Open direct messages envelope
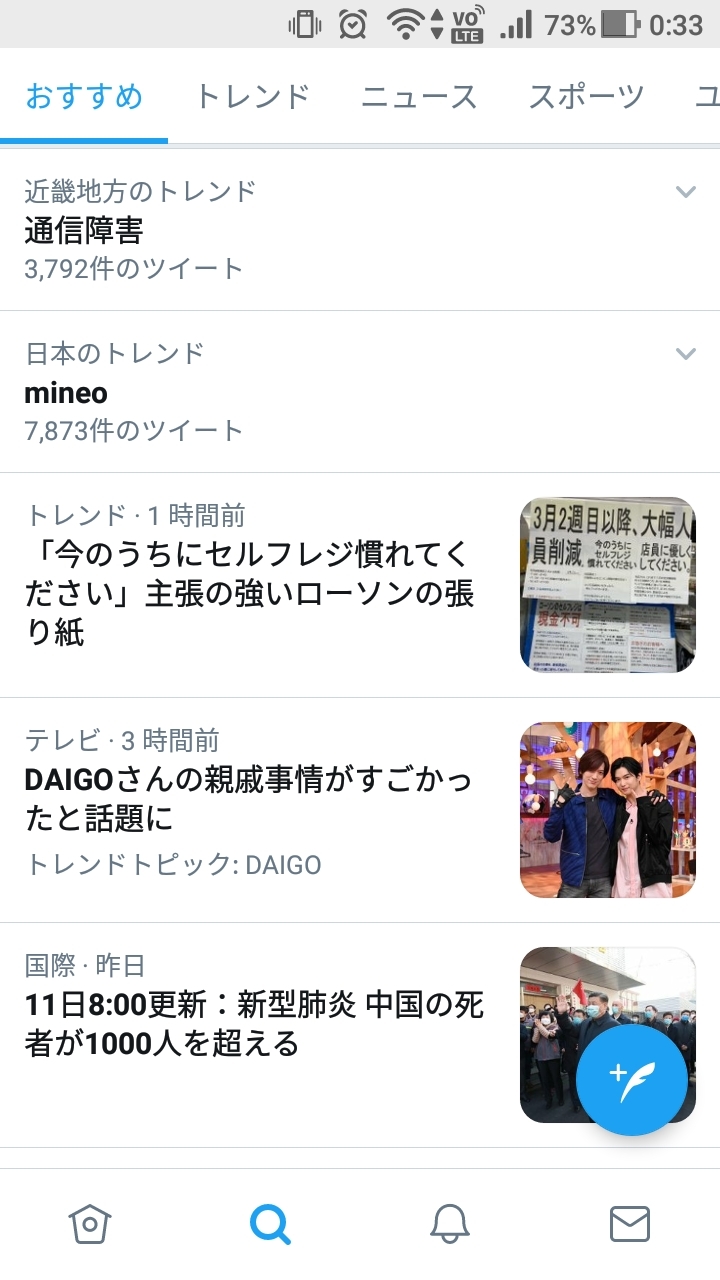720x1280 pixels. (x=630, y=1223)
